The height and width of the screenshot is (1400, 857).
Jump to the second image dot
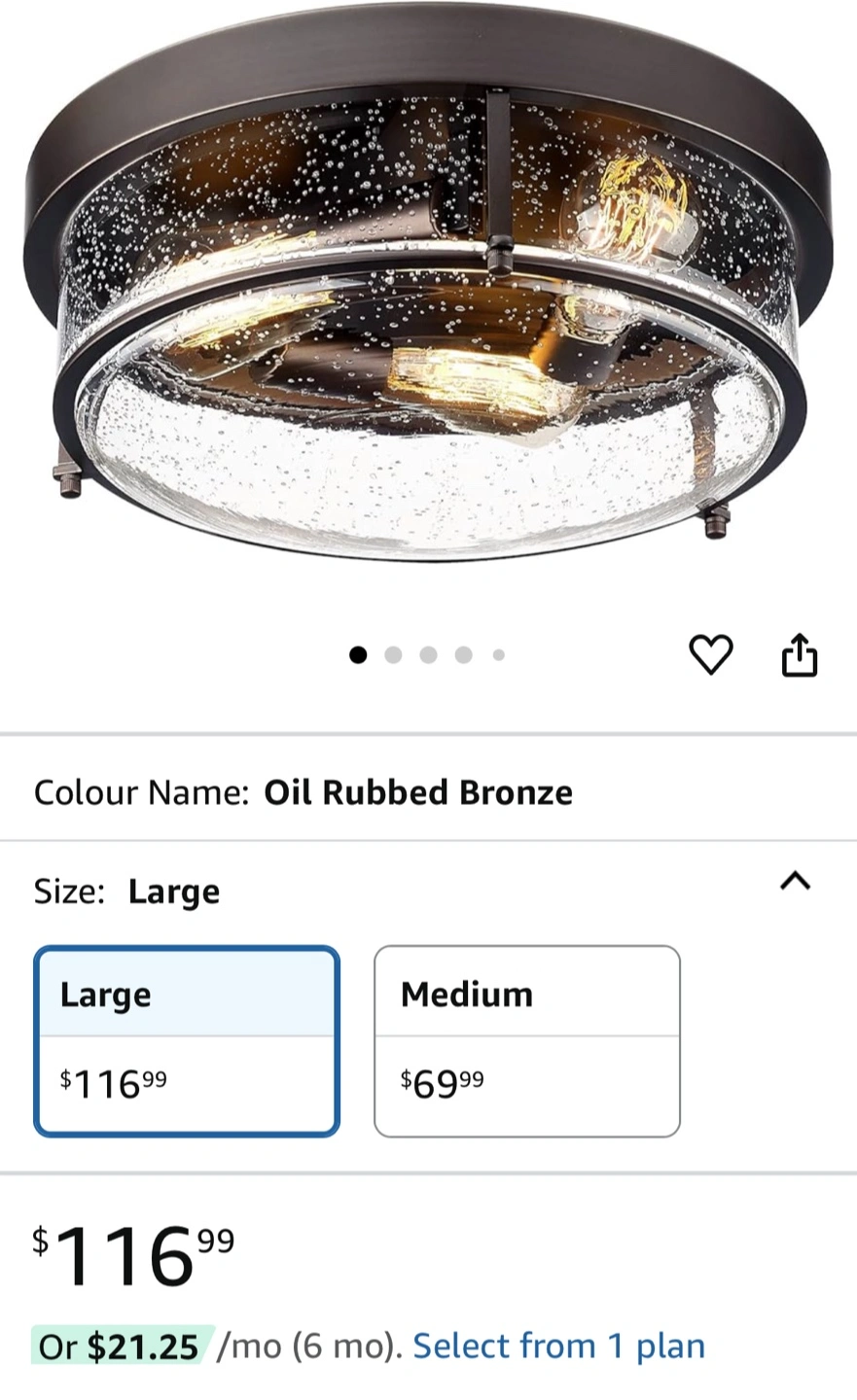click(x=393, y=655)
